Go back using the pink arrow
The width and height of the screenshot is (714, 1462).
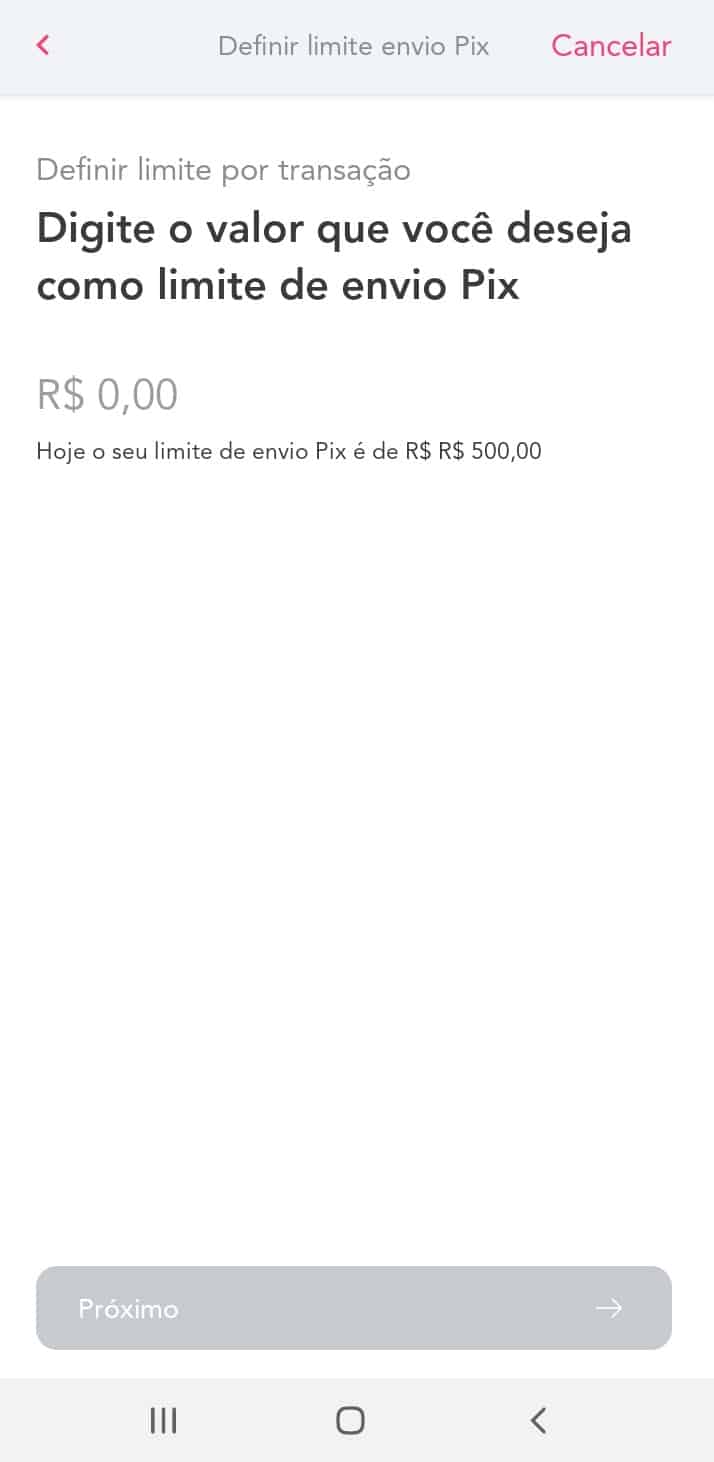pos(42,45)
